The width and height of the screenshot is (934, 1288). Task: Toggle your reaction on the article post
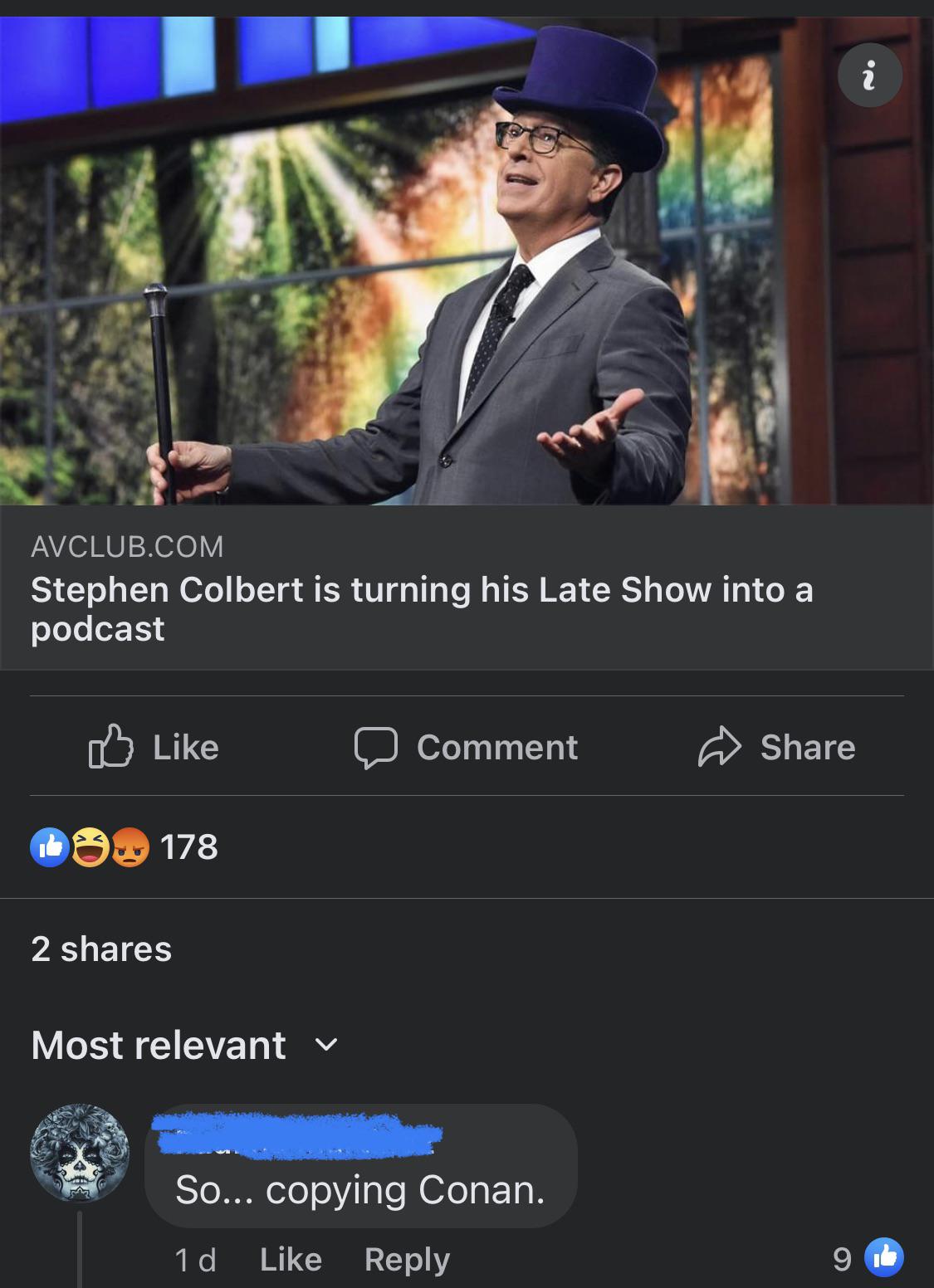point(154,746)
